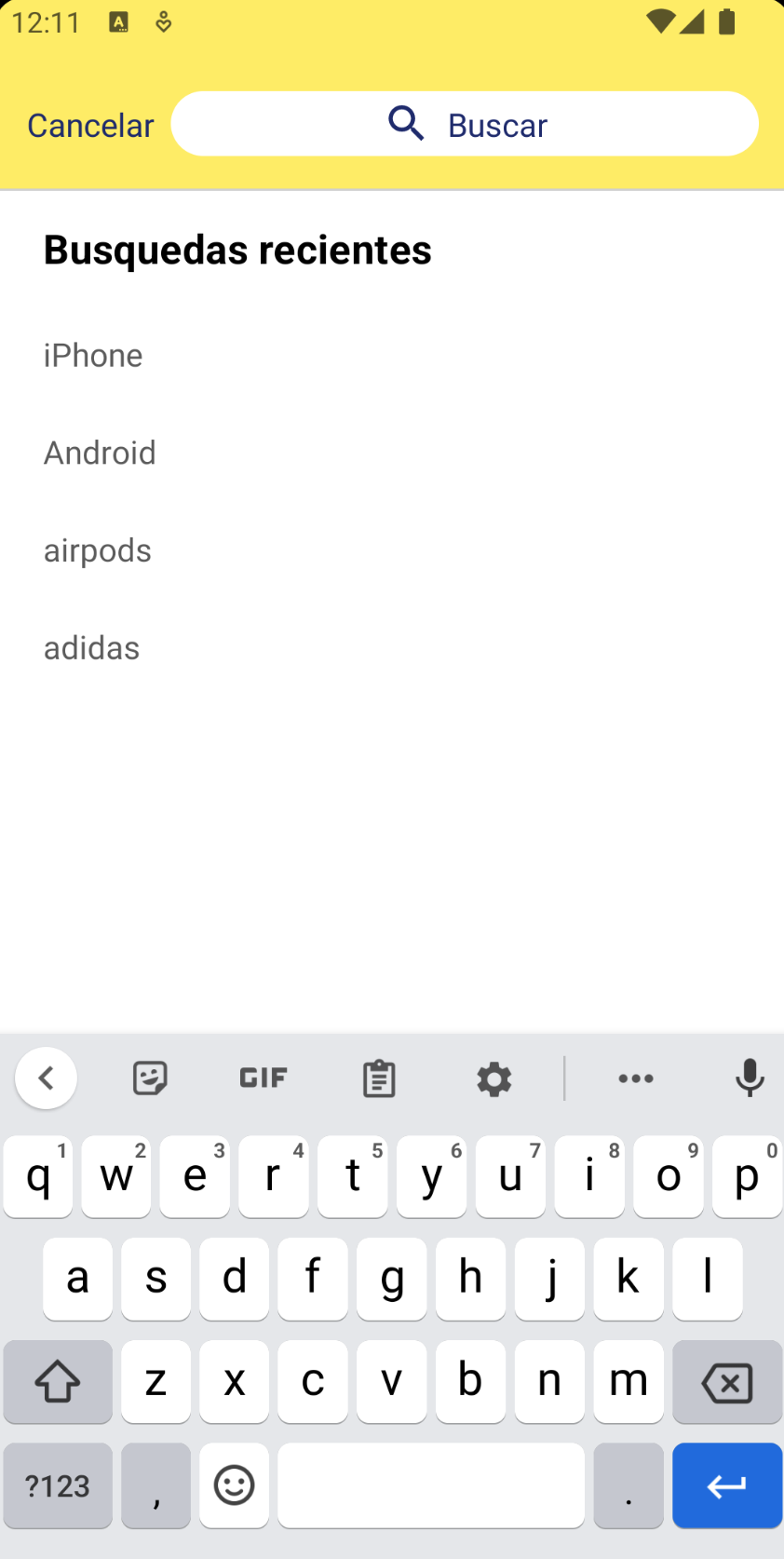784x1559 pixels.
Task: Open the GIF picker on the keyboard
Action: (263, 1078)
